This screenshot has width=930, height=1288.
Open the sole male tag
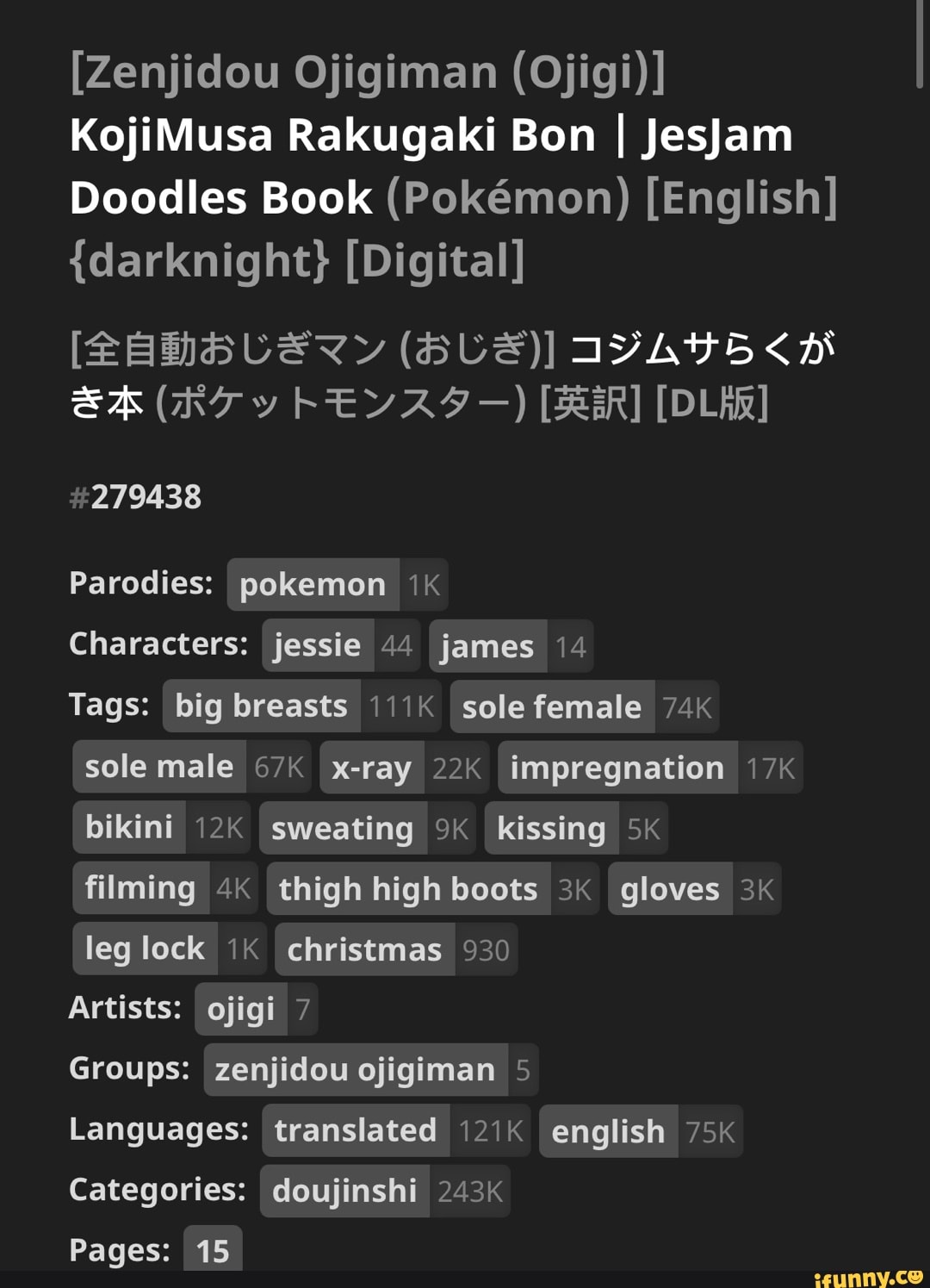pyautogui.click(x=157, y=767)
